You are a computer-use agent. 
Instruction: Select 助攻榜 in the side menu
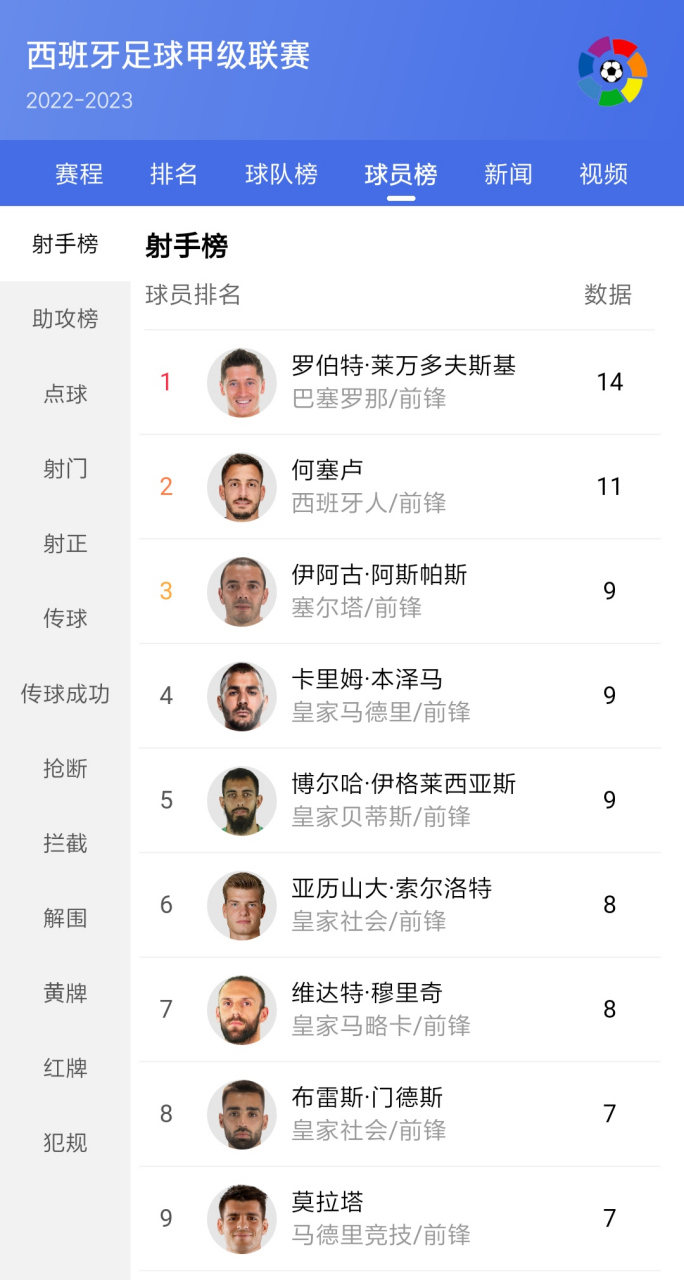(x=65, y=319)
